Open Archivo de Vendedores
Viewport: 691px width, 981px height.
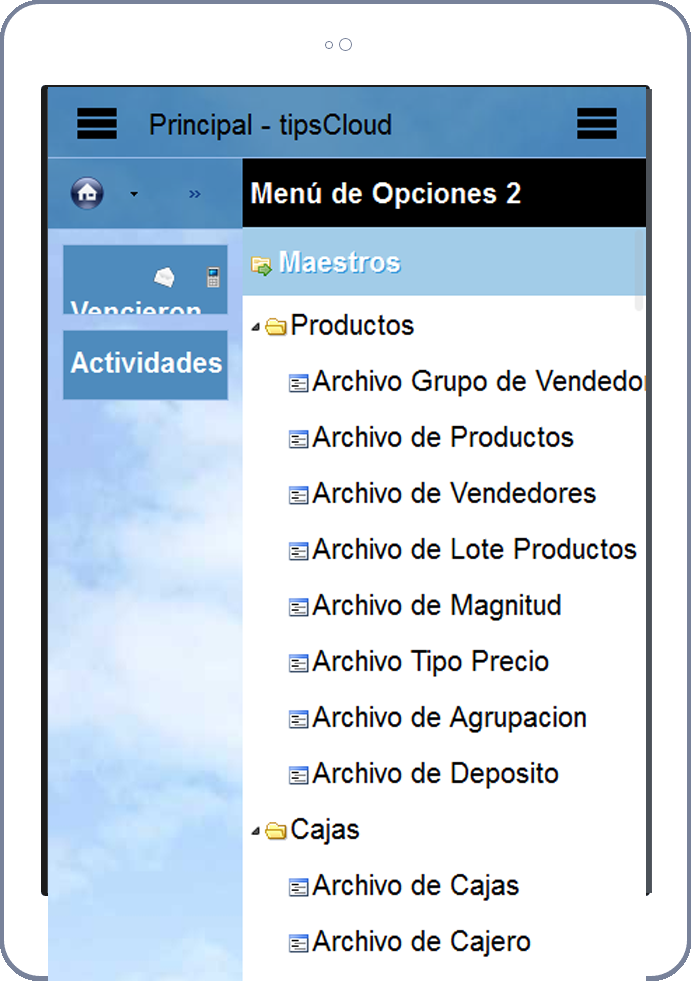453,494
